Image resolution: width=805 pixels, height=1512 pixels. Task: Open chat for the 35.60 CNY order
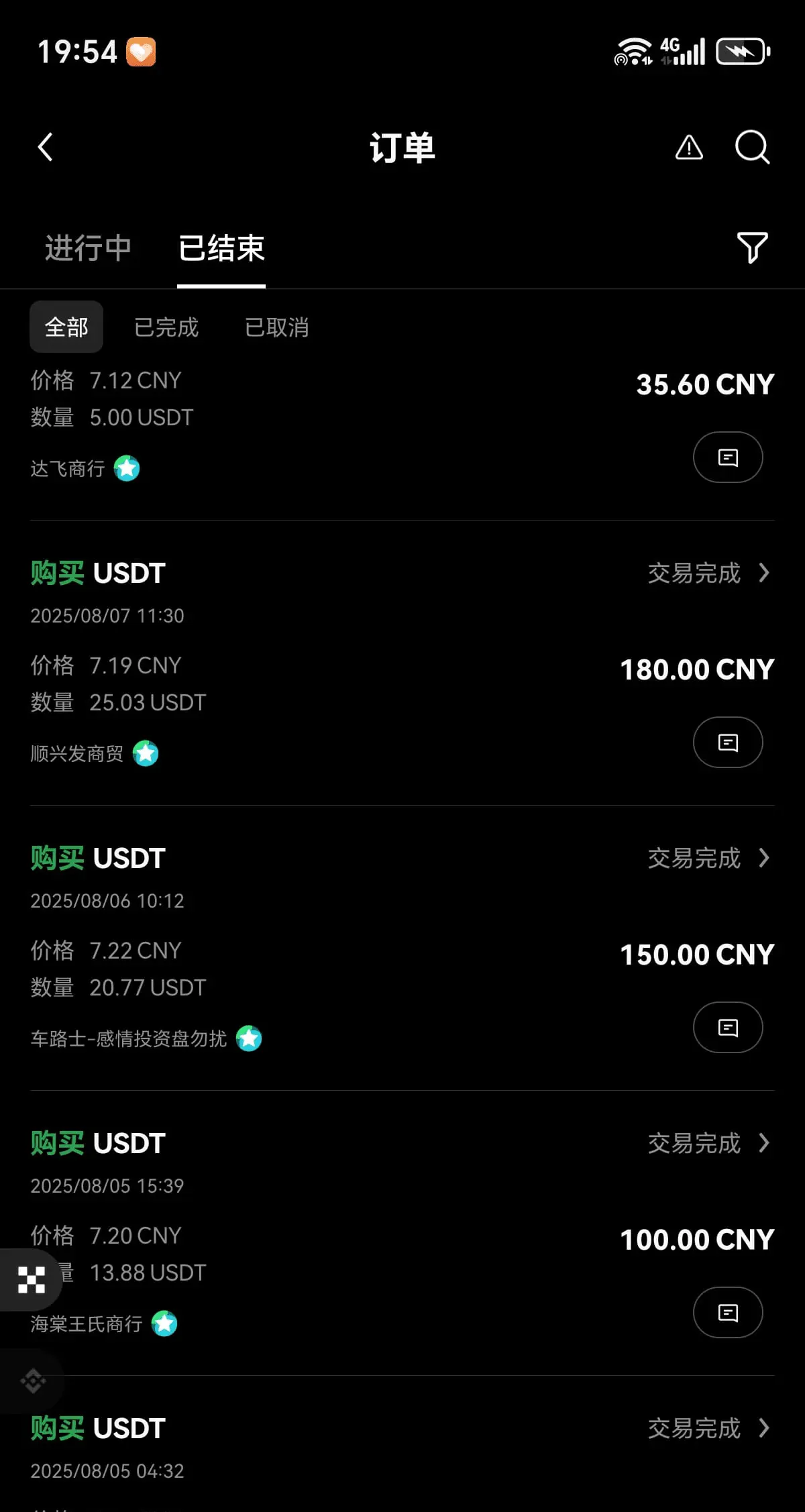(728, 457)
